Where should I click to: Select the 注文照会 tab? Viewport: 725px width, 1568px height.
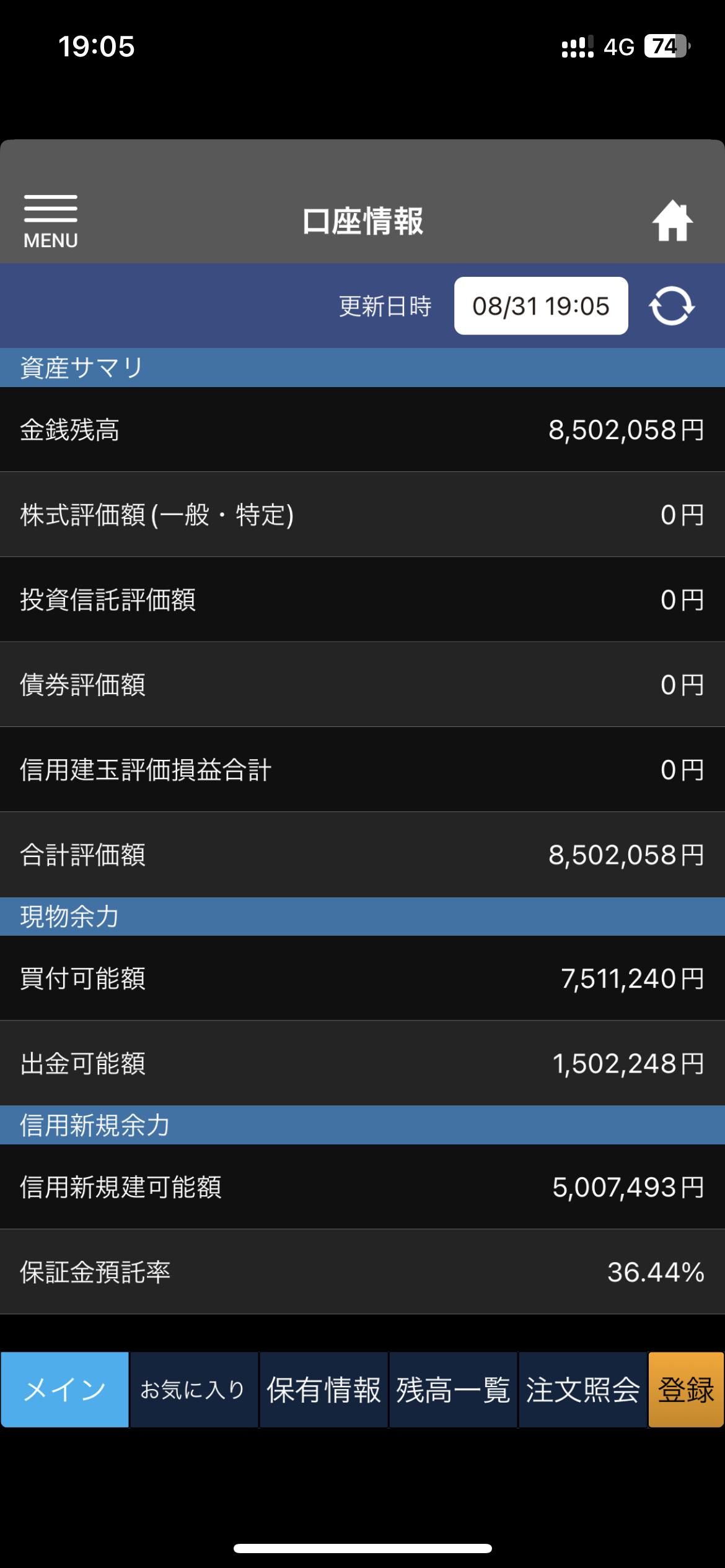(582, 1390)
